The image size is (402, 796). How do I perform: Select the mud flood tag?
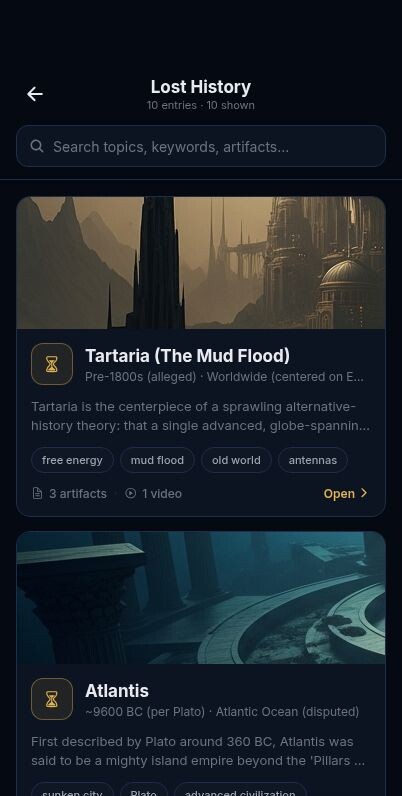pos(157,460)
